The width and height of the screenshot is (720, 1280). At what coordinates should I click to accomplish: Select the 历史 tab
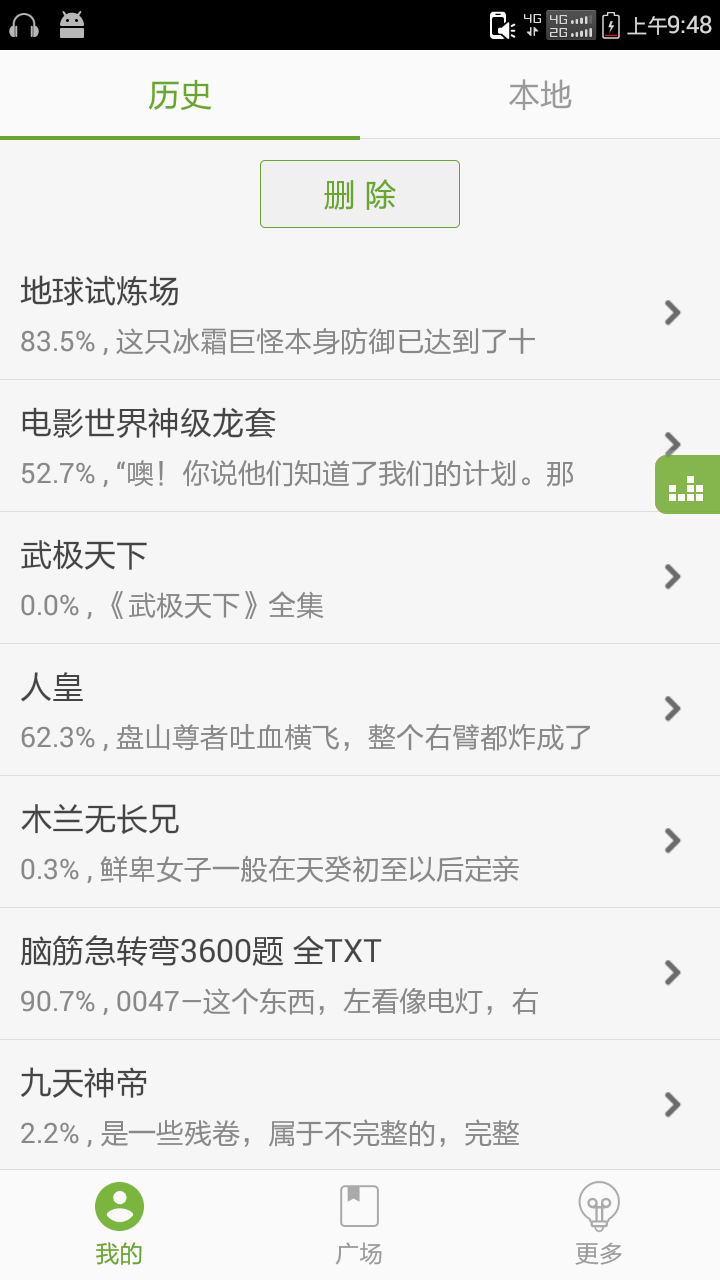180,95
